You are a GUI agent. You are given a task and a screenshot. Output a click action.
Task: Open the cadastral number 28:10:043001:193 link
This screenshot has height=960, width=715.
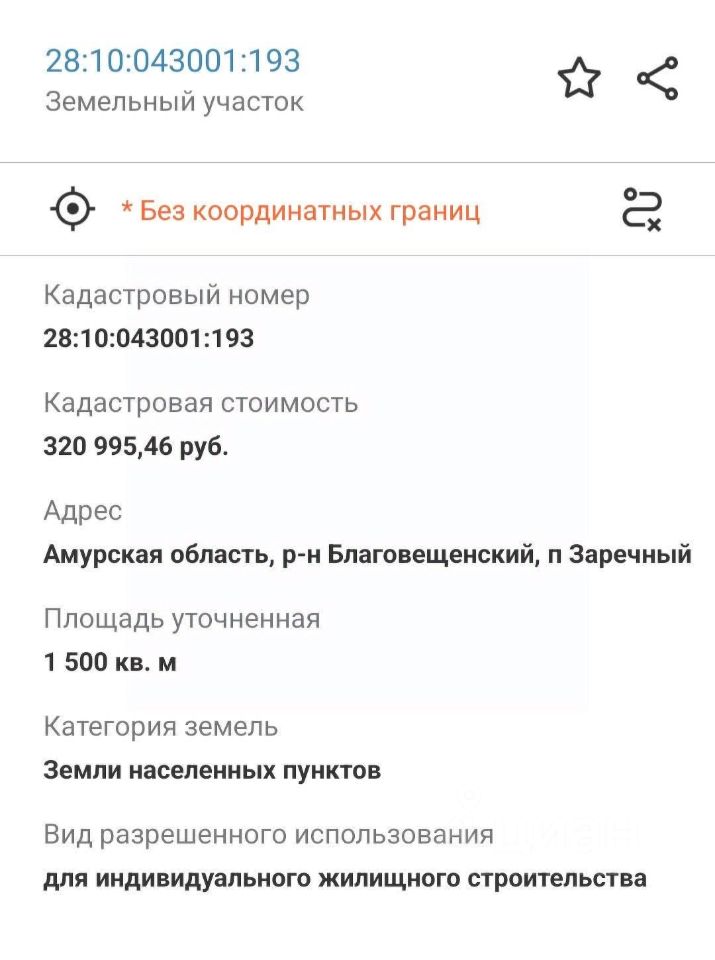tap(172, 60)
